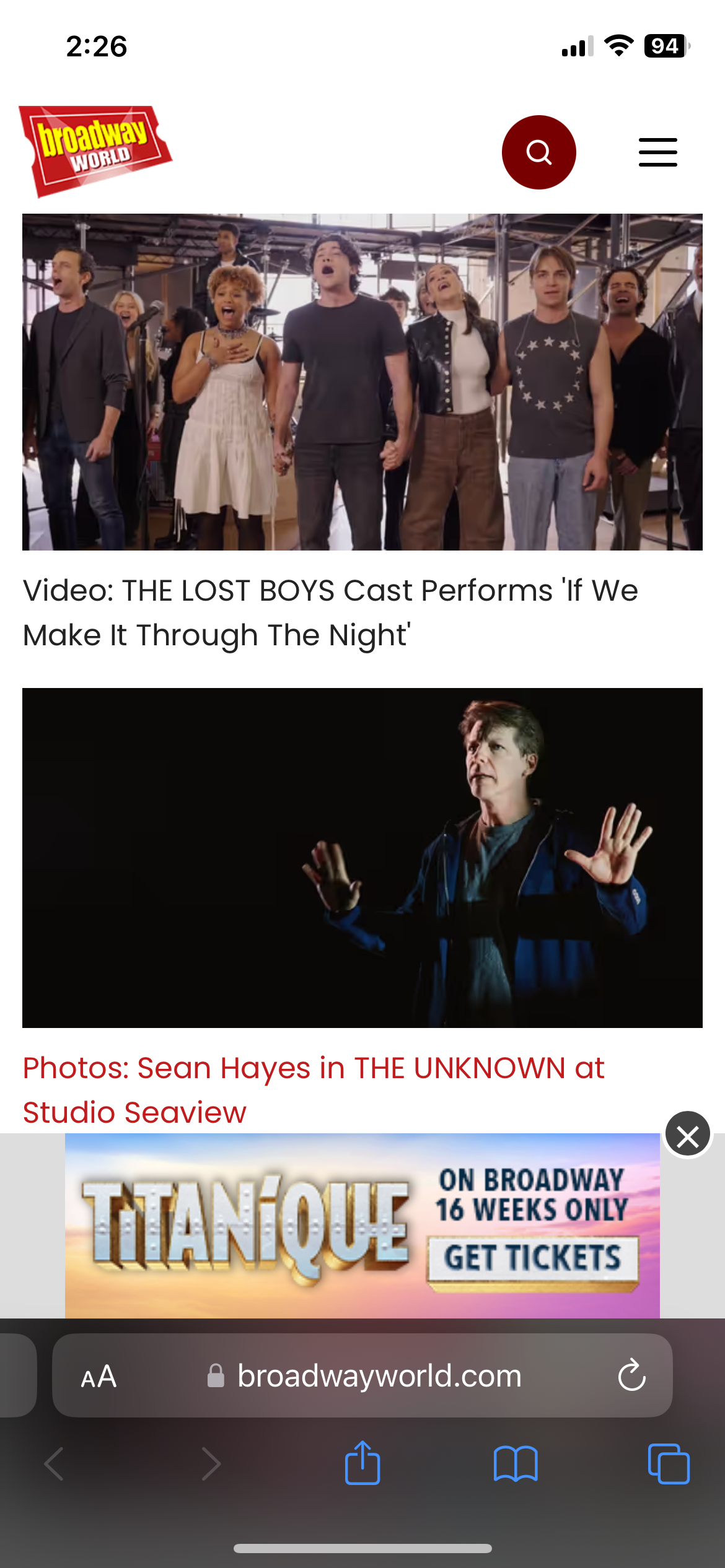
Task: Go to the BroadwayWorld home logo
Action: [x=95, y=151]
